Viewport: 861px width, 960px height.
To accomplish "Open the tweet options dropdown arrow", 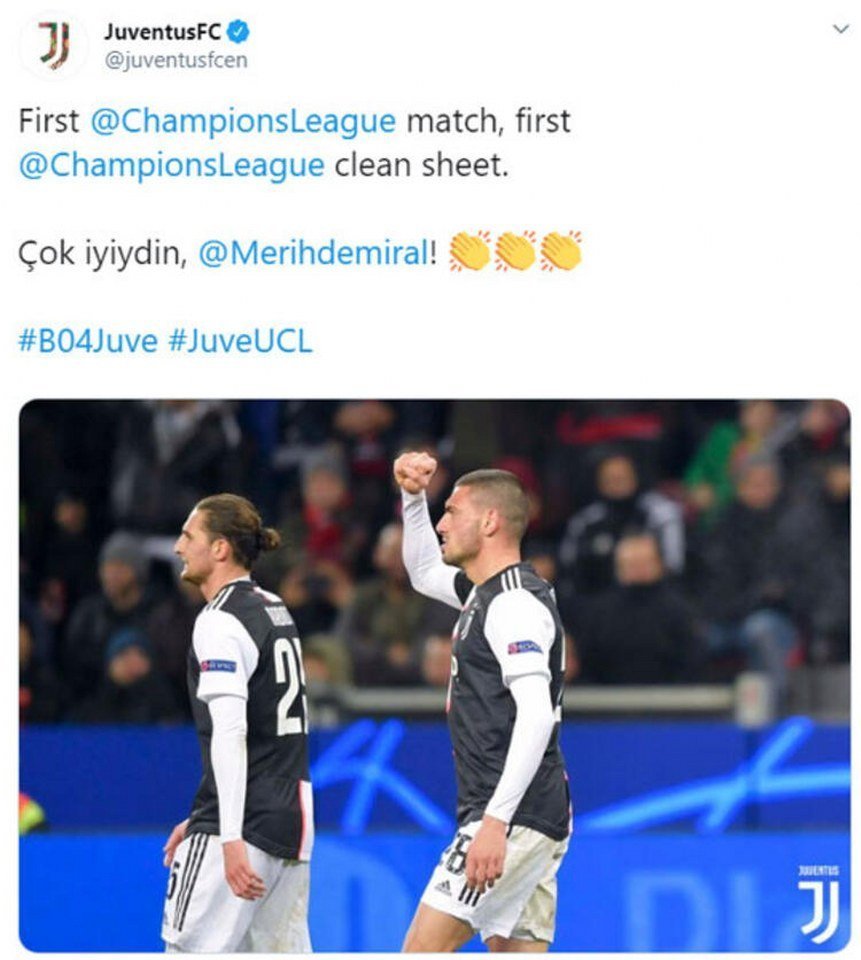I will point(840,29).
